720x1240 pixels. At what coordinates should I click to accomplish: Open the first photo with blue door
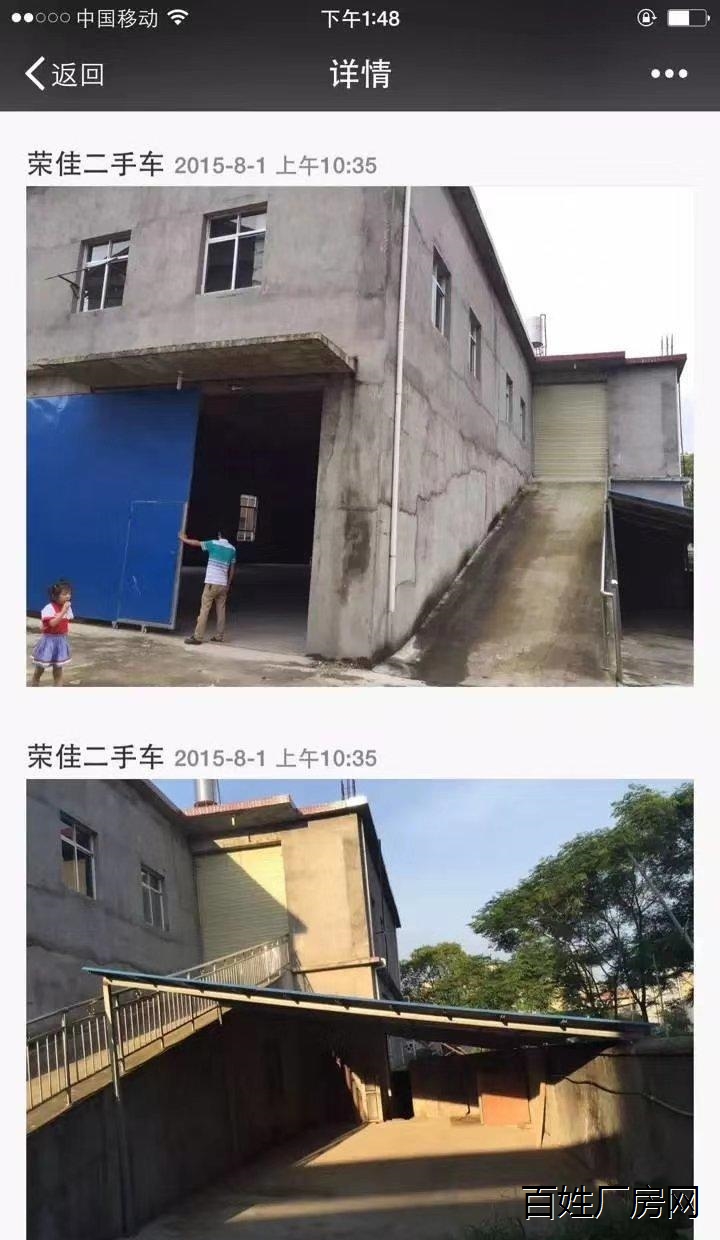click(x=360, y=435)
